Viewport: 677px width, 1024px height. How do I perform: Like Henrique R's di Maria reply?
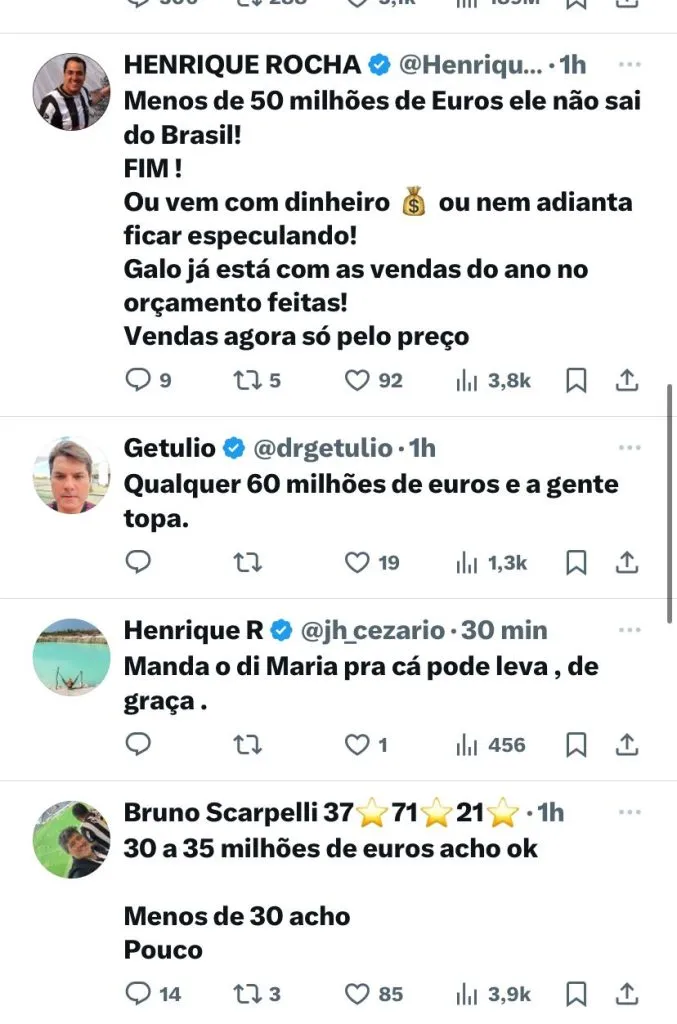(358, 745)
